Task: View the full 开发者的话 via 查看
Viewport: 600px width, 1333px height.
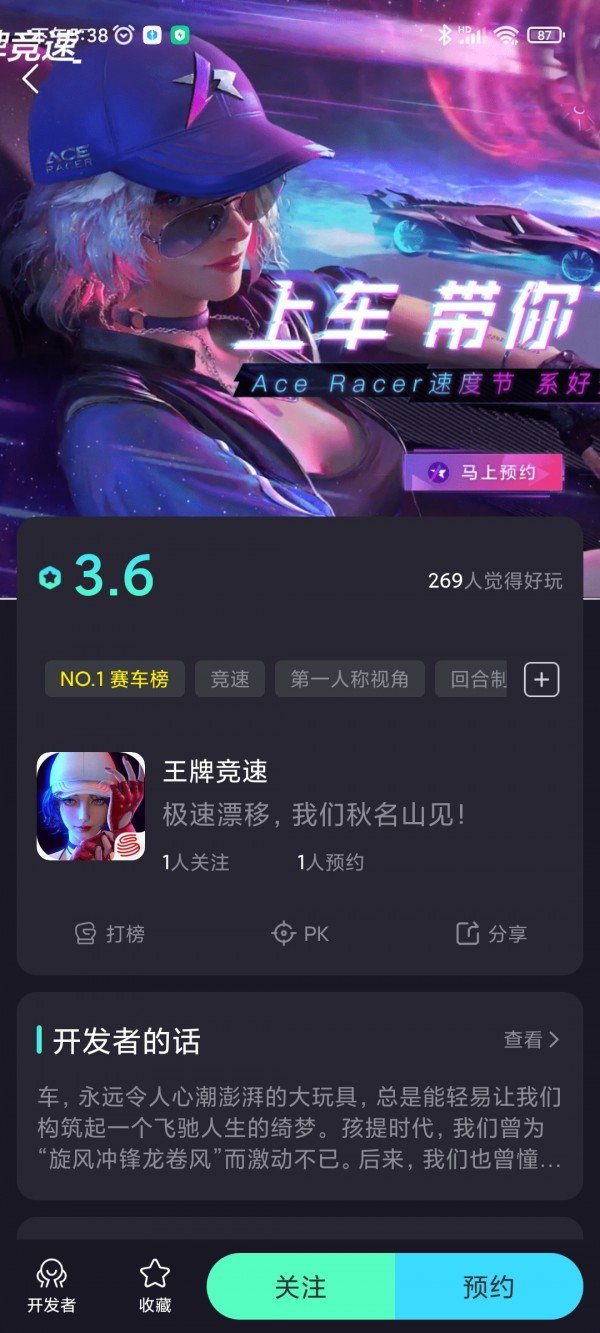Action: coord(531,1040)
